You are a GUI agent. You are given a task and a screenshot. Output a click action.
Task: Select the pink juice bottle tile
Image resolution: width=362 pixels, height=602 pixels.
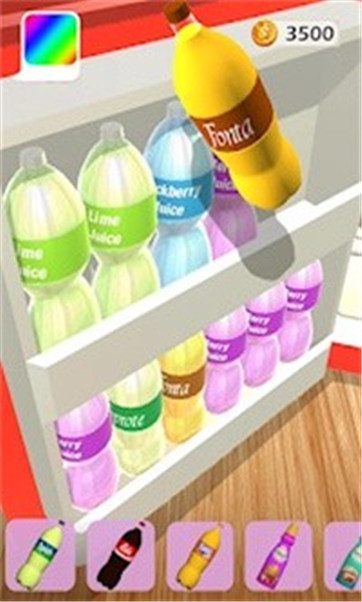pos(278,556)
